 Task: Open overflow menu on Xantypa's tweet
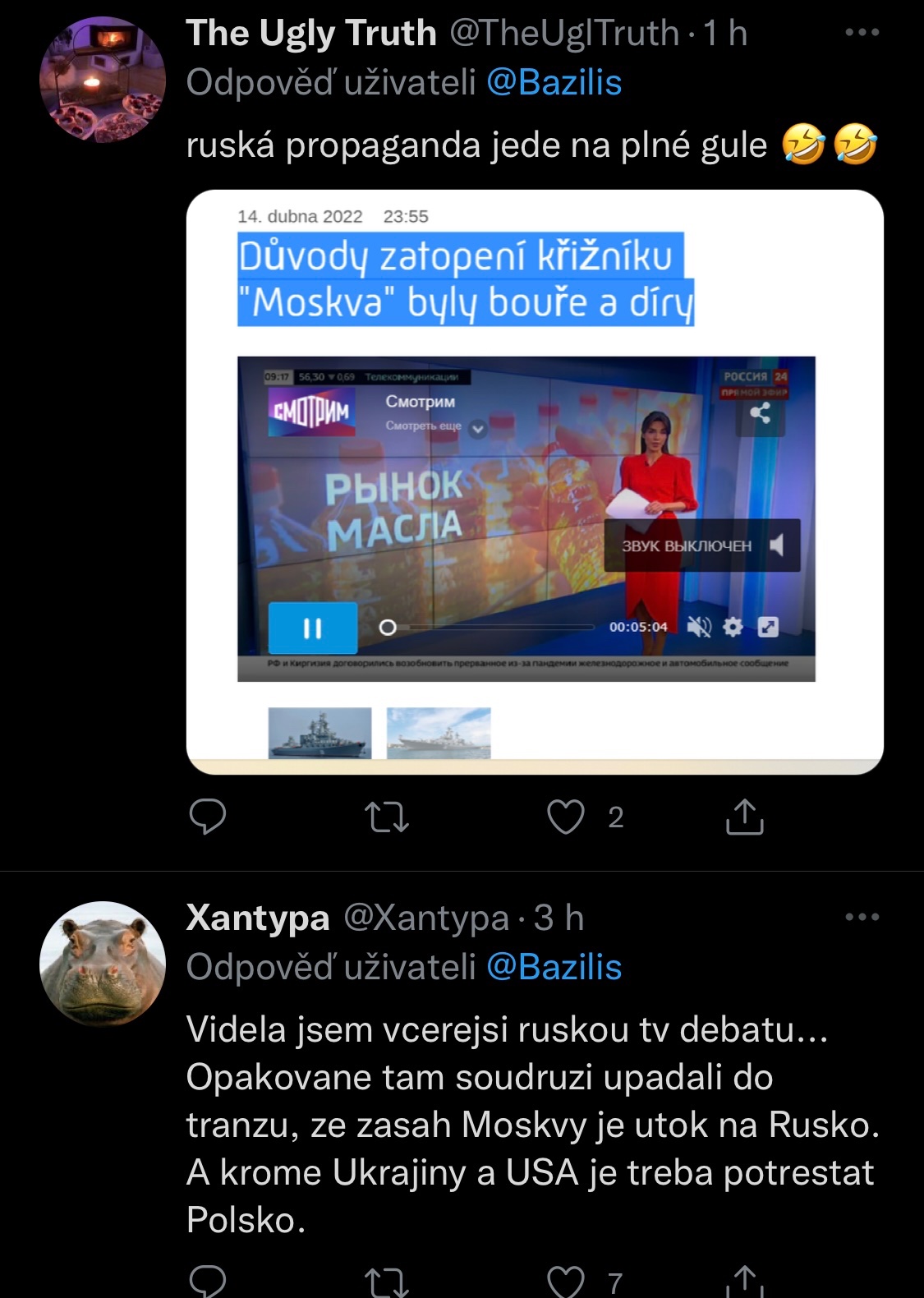[862, 917]
